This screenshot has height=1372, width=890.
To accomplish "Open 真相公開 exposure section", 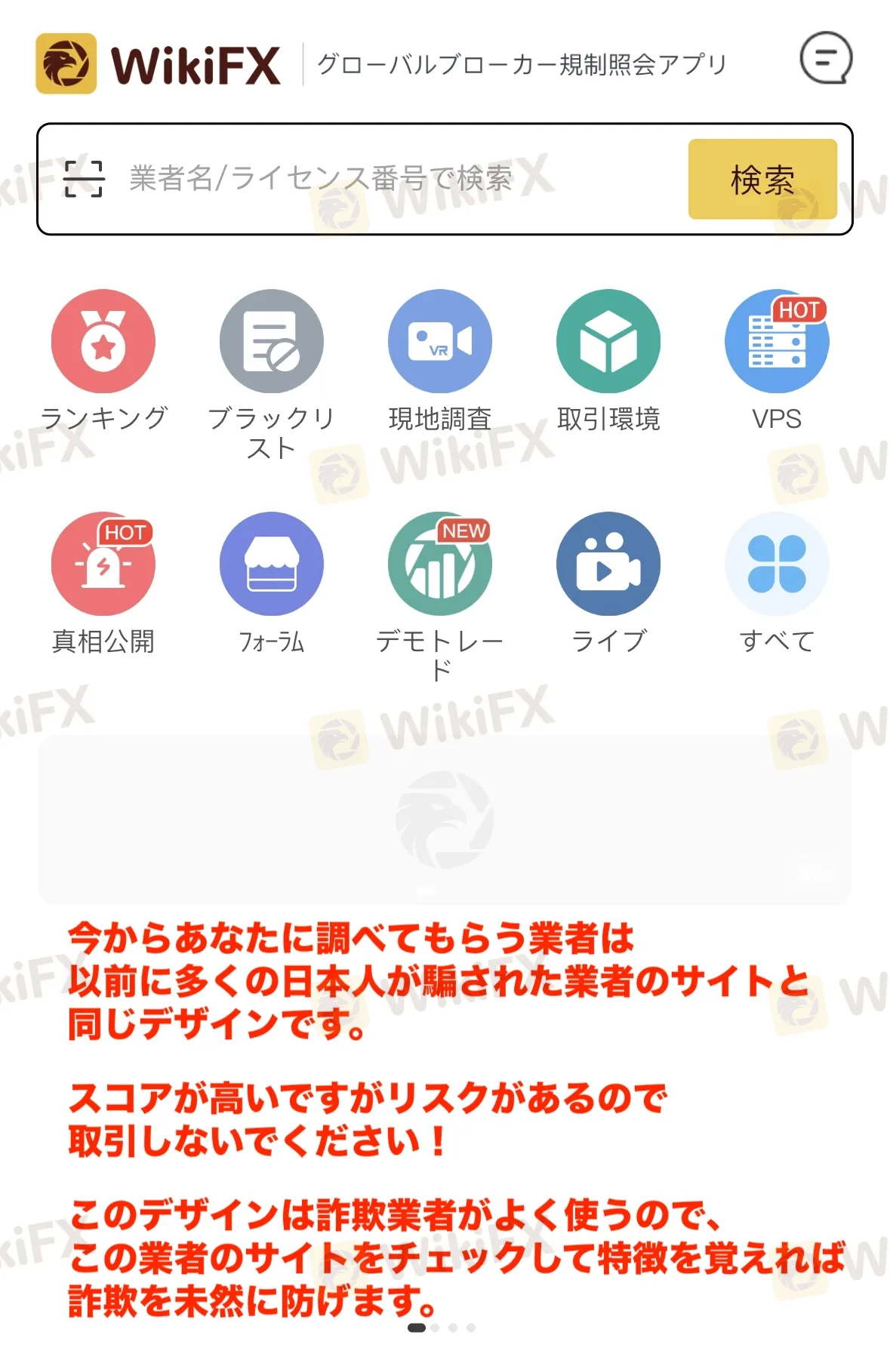I will [x=103, y=564].
